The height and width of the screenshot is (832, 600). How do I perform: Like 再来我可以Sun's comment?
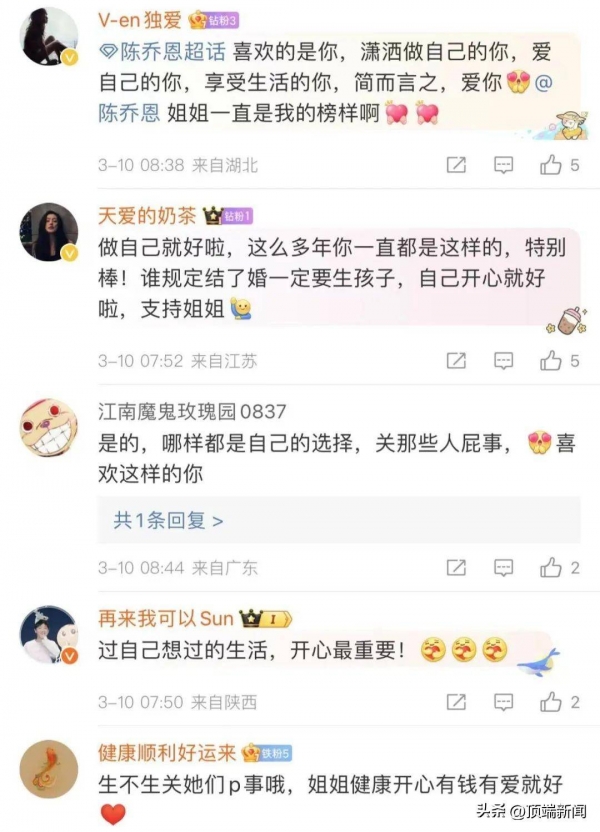point(551,702)
